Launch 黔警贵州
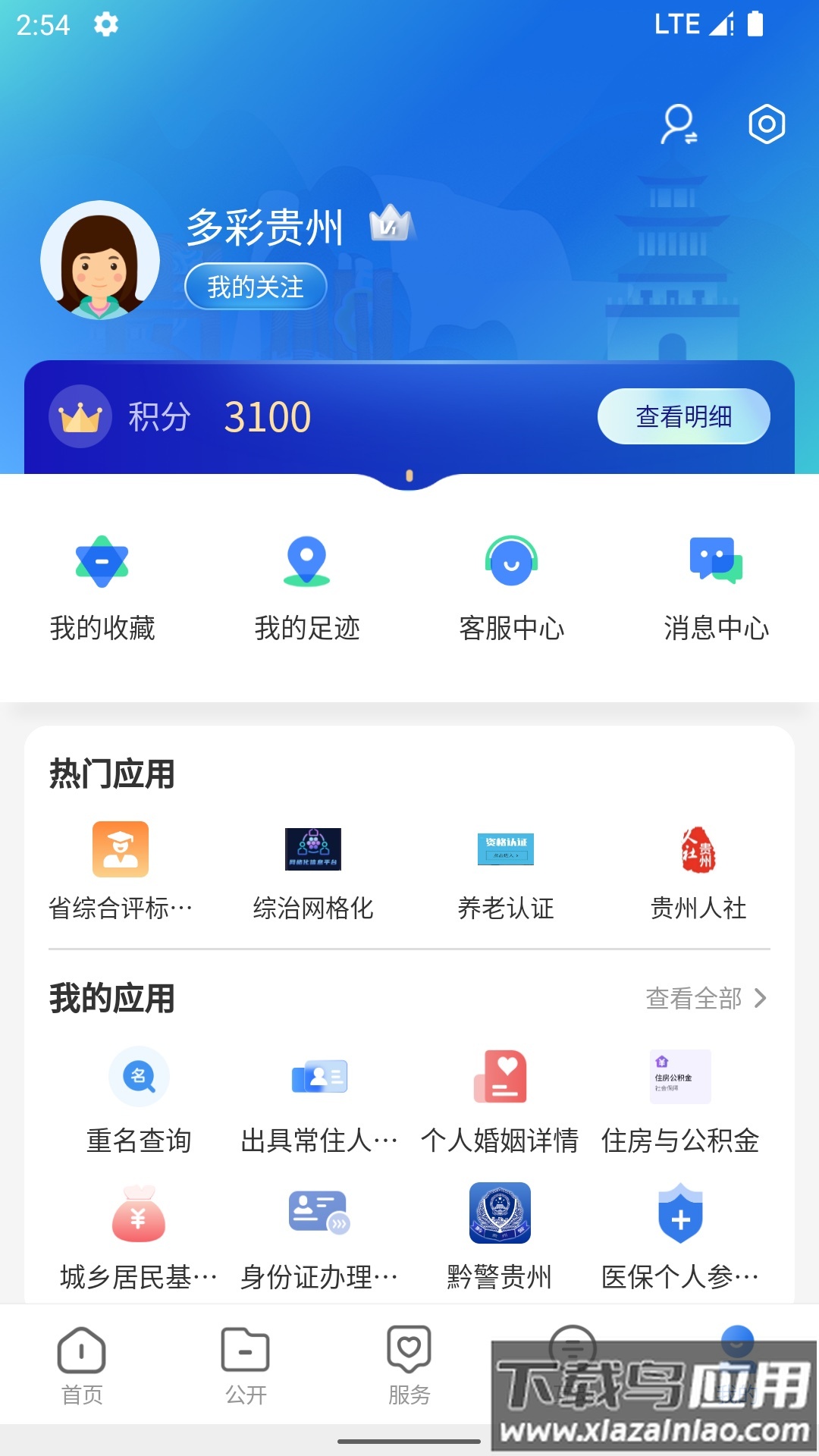 500,1236
